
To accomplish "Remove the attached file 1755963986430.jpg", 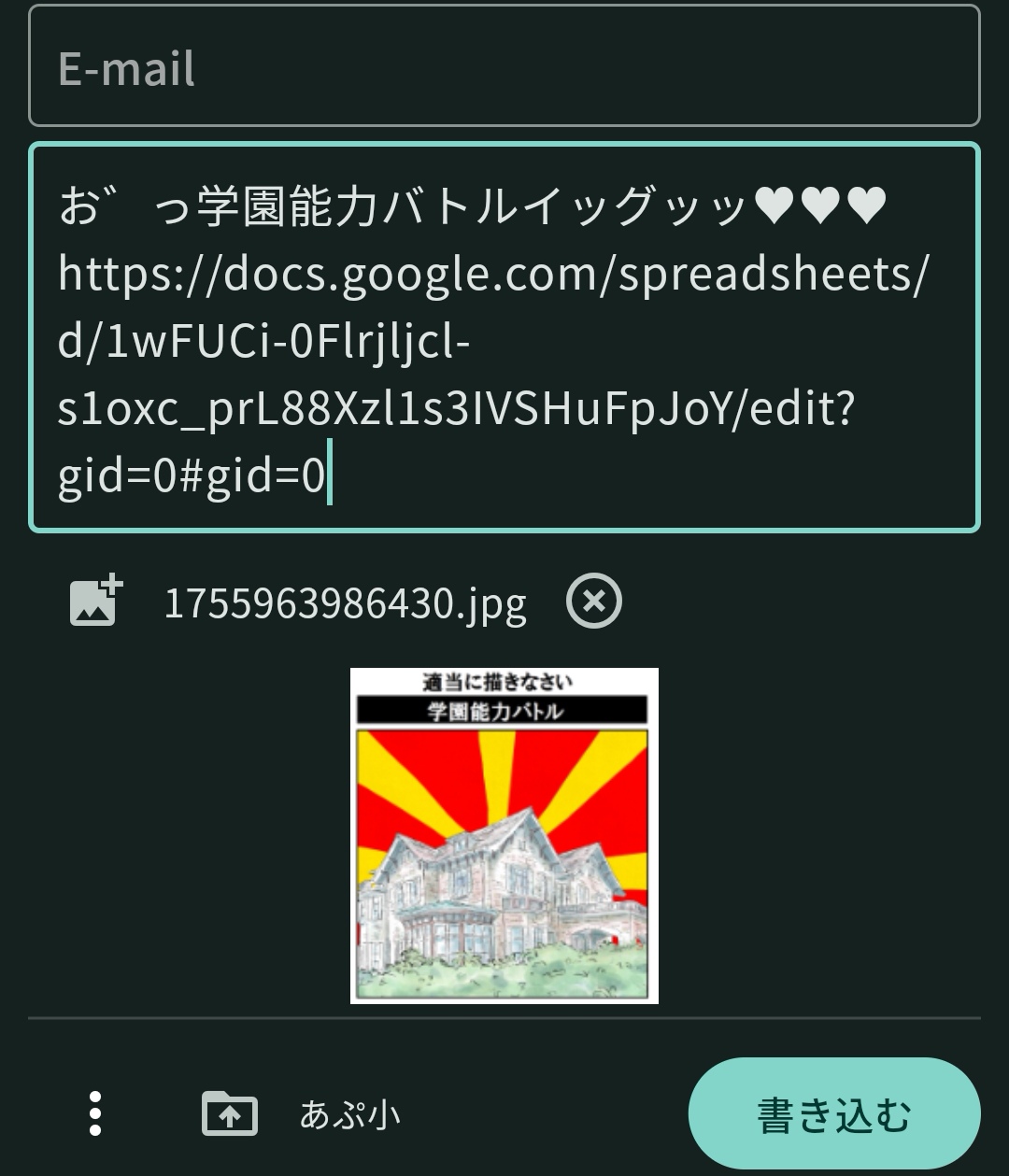I will [594, 602].
